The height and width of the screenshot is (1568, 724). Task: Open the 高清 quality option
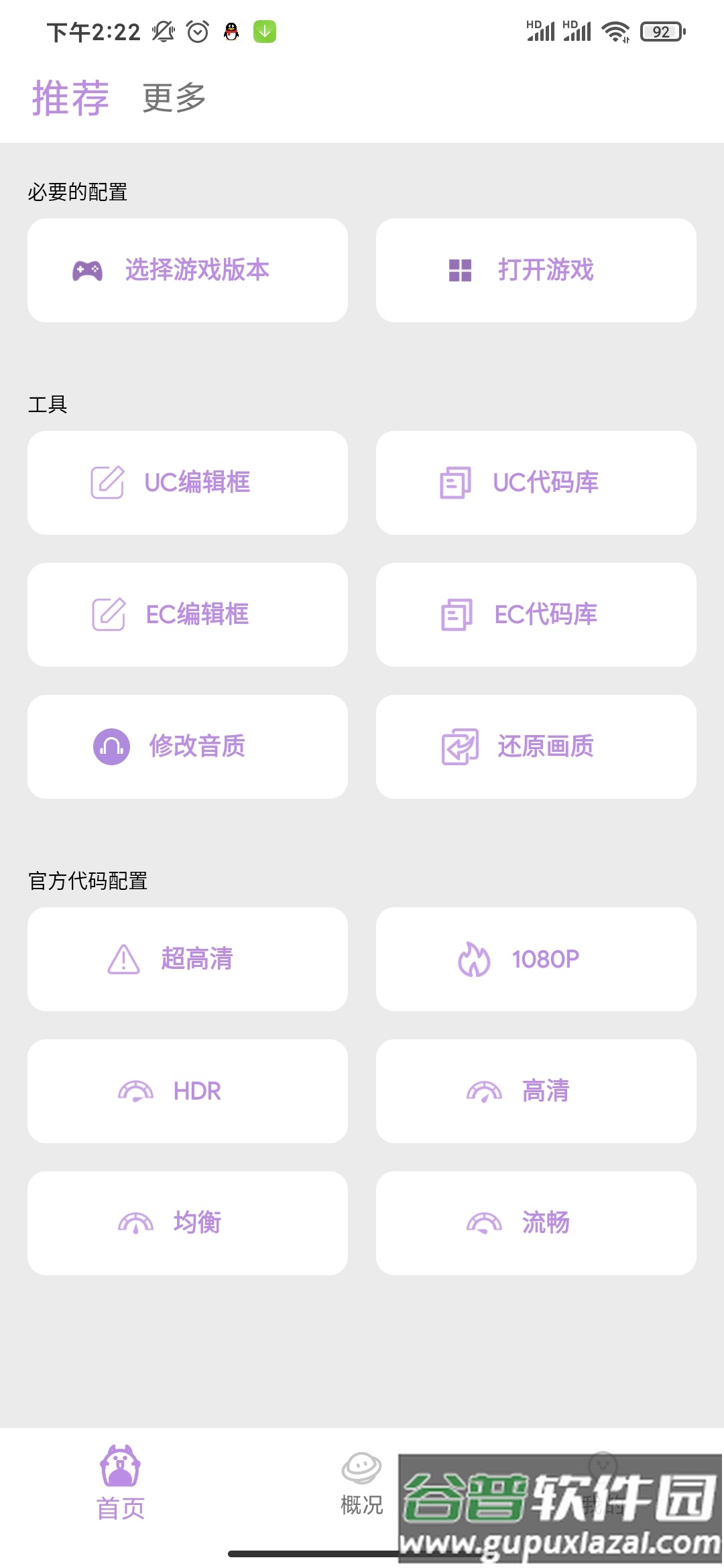536,1091
